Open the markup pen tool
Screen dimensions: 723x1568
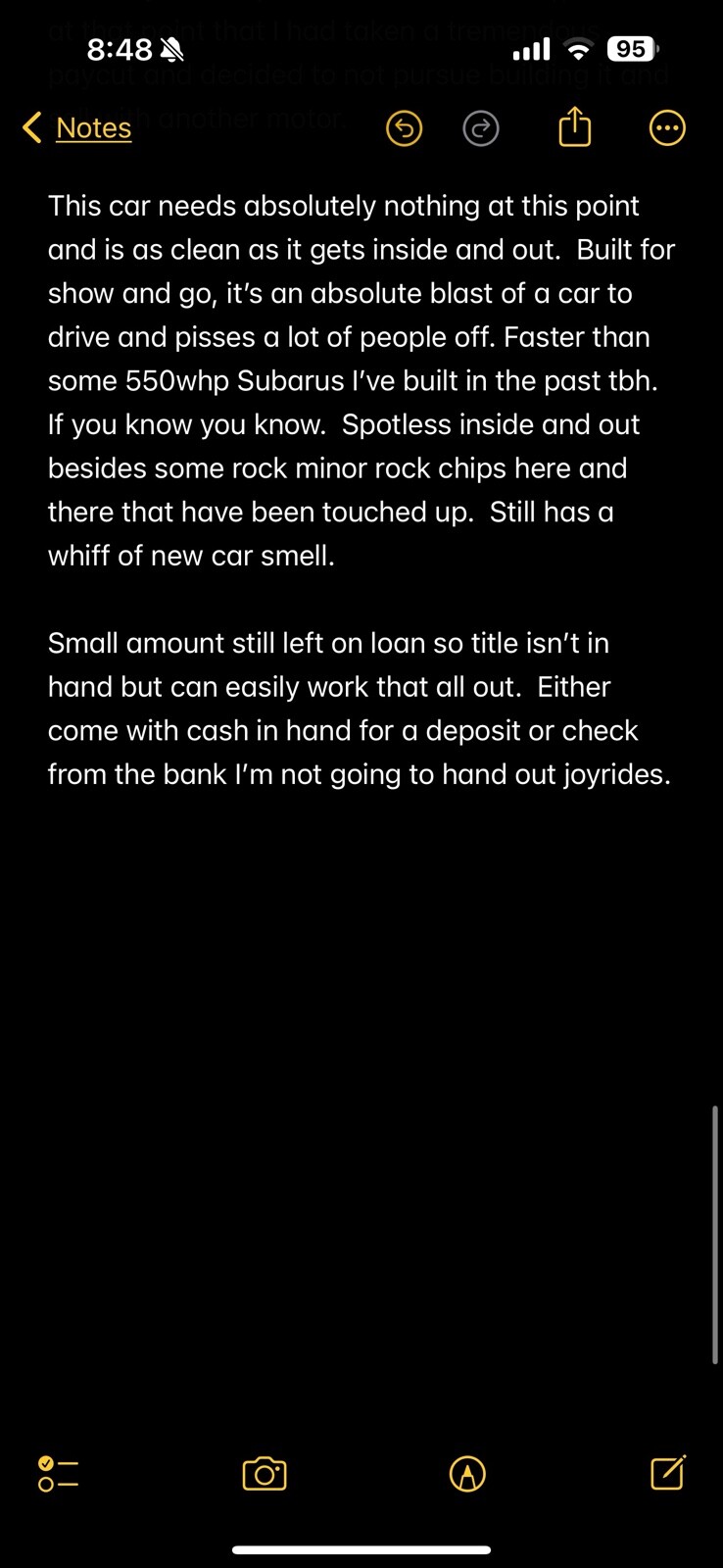tap(467, 1474)
